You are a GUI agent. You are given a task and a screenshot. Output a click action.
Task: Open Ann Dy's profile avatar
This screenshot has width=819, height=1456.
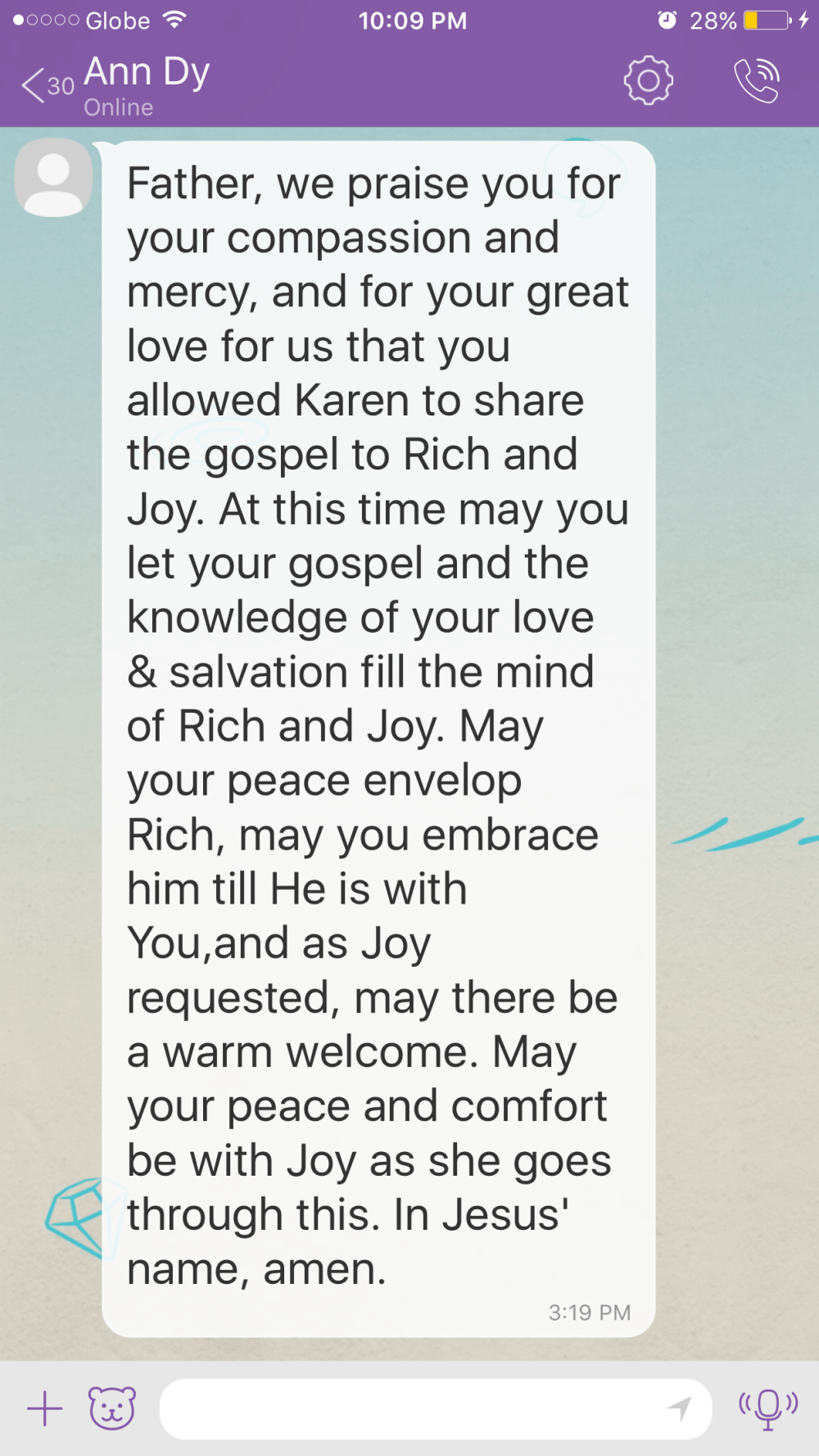(x=54, y=178)
